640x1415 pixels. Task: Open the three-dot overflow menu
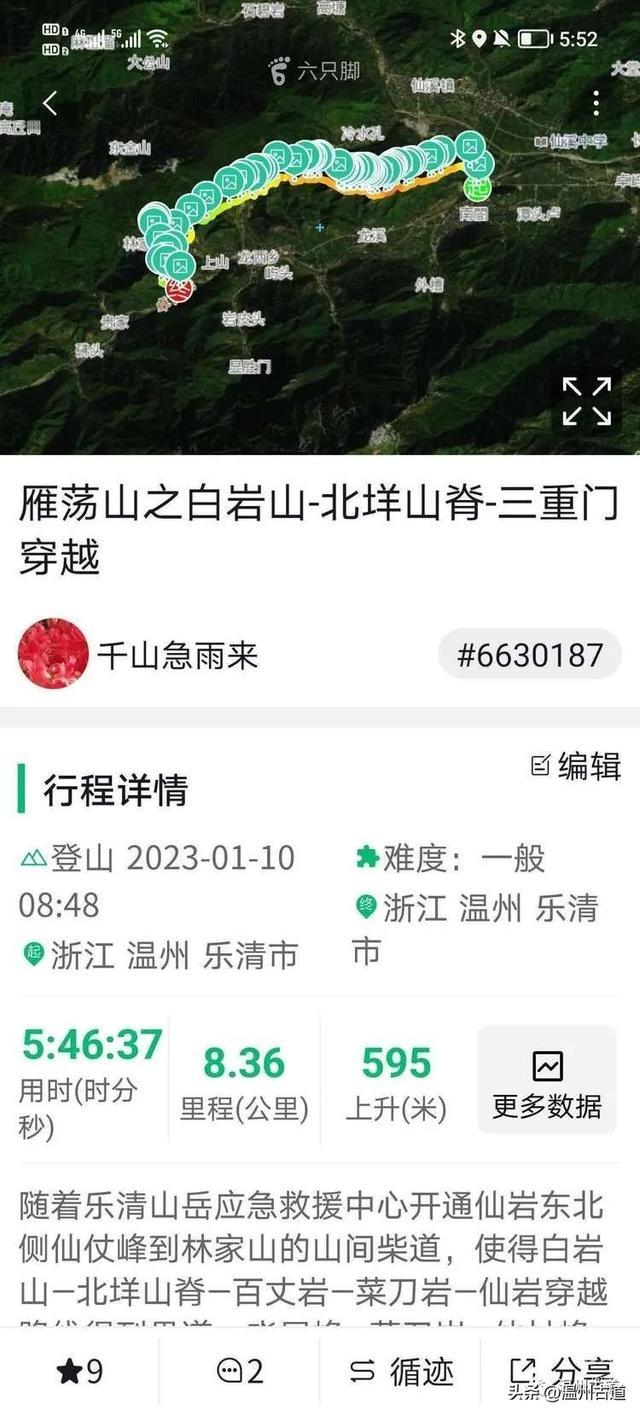pos(596,104)
